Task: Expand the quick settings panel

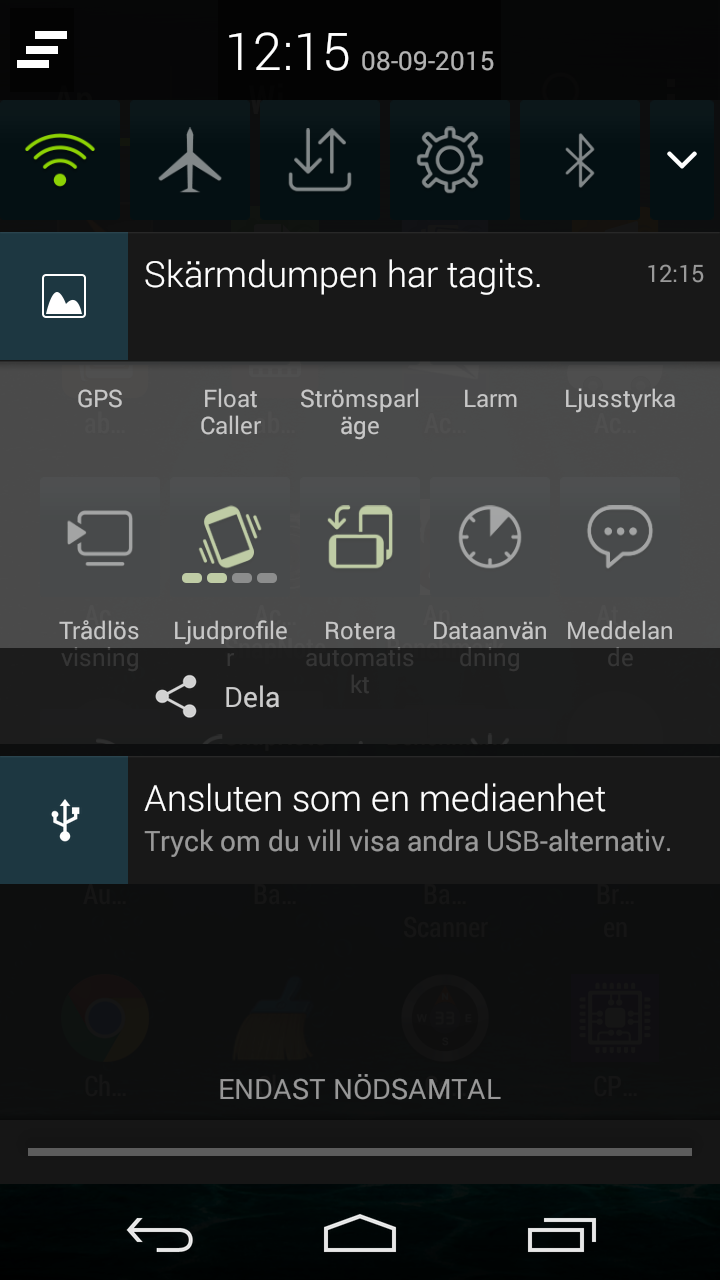Action: (682, 160)
